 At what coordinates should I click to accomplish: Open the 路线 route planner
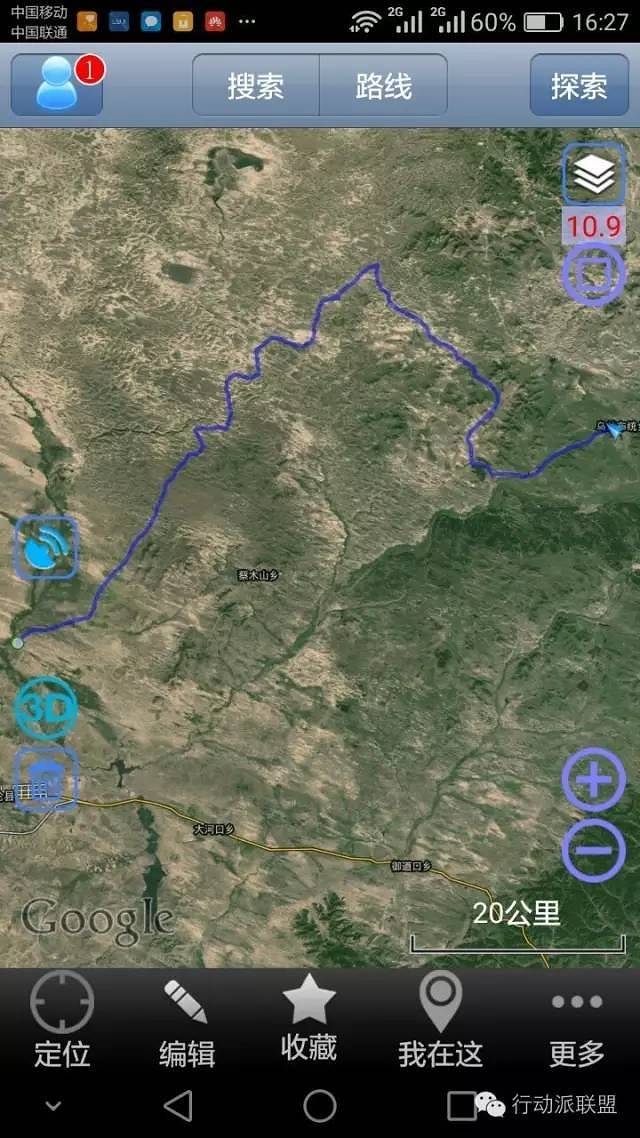(383, 86)
